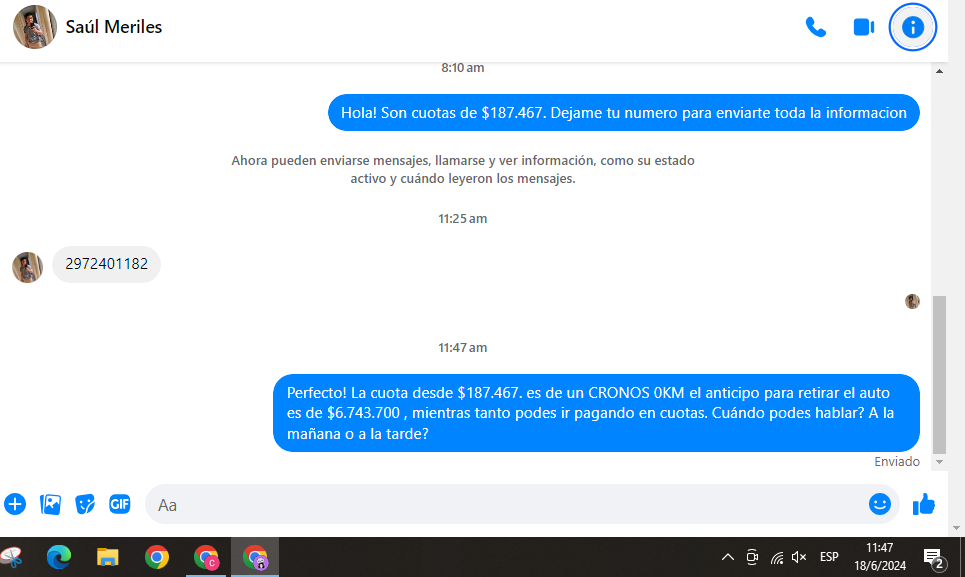Pick a GIF to send
The width and height of the screenshot is (965, 577).
coord(120,504)
